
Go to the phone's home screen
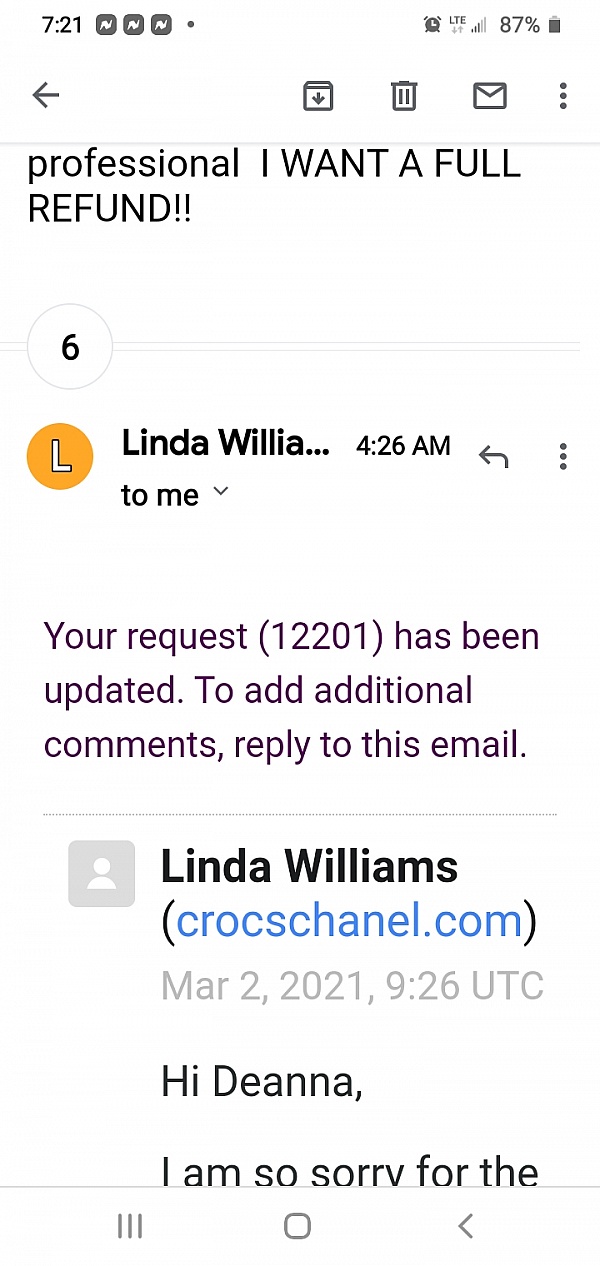click(x=297, y=1226)
